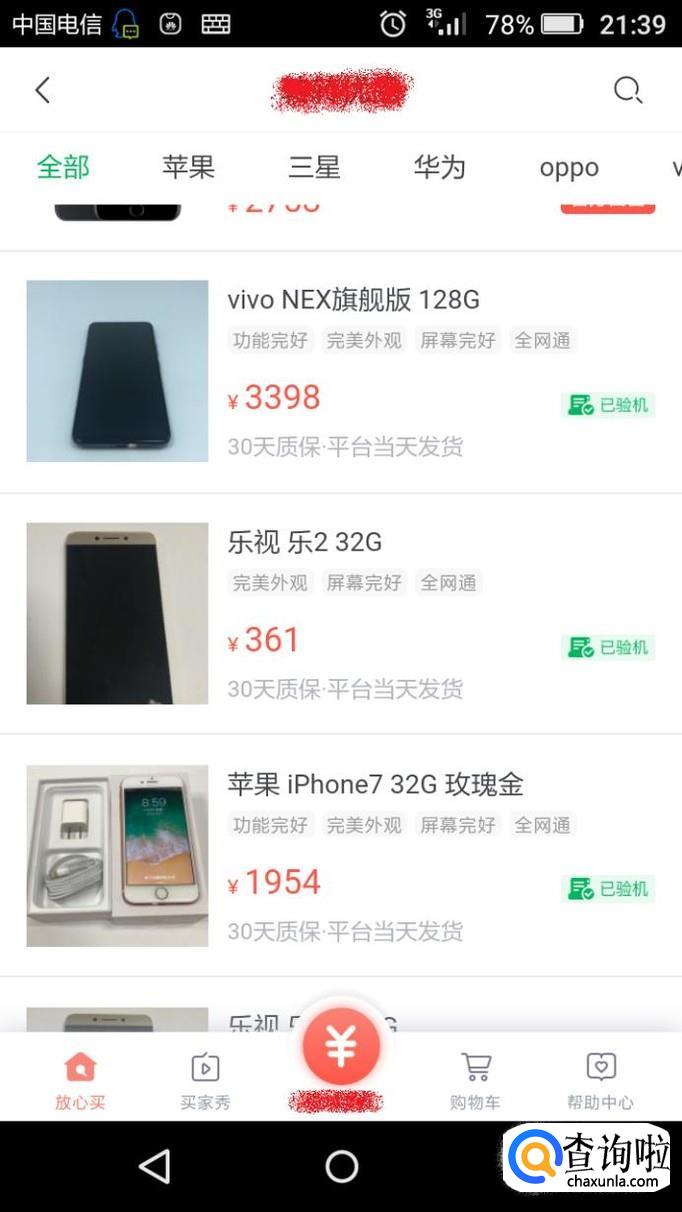Visit the 帮助中心 help center
The height and width of the screenshot is (1212, 682).
point(600,1080)
